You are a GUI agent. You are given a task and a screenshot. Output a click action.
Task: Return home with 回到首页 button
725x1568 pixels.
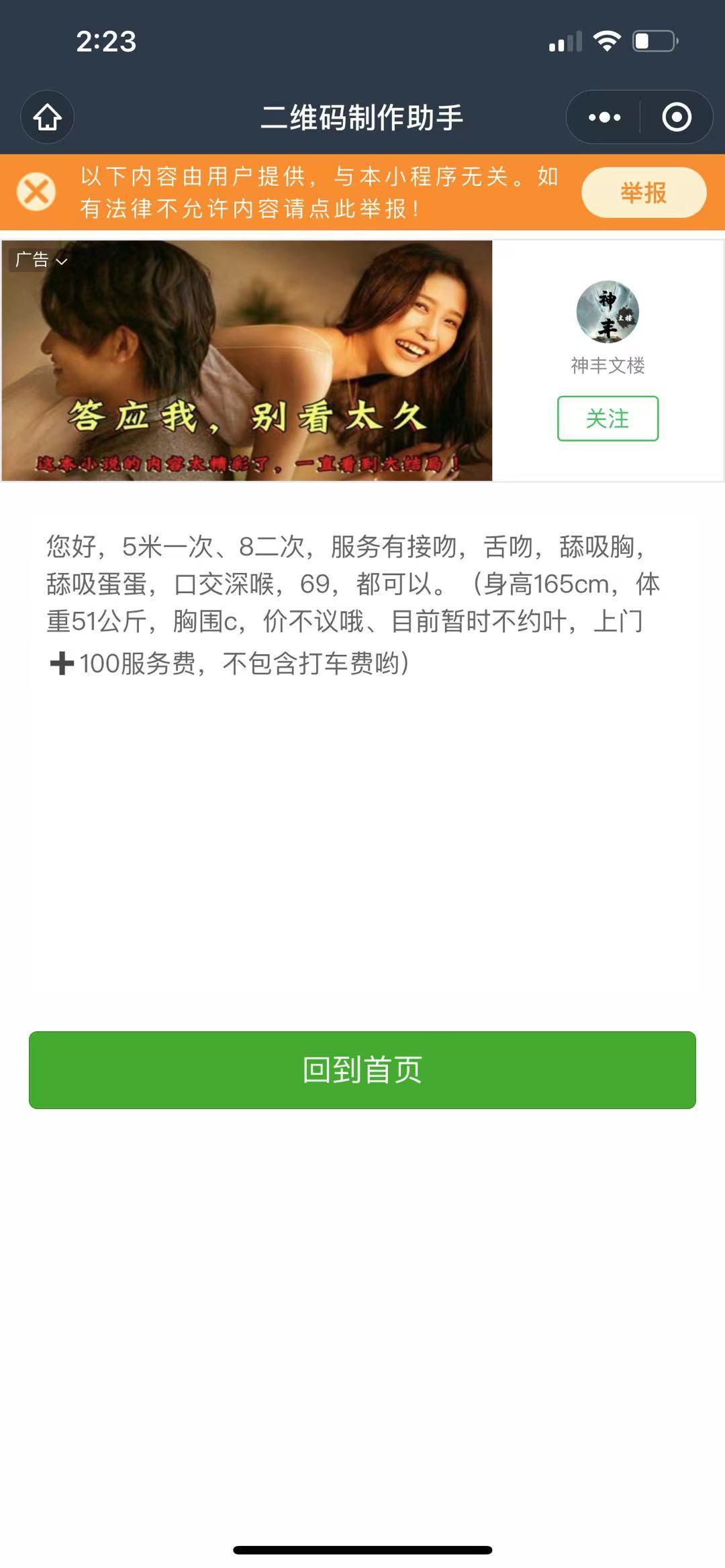coord(362,1069)
